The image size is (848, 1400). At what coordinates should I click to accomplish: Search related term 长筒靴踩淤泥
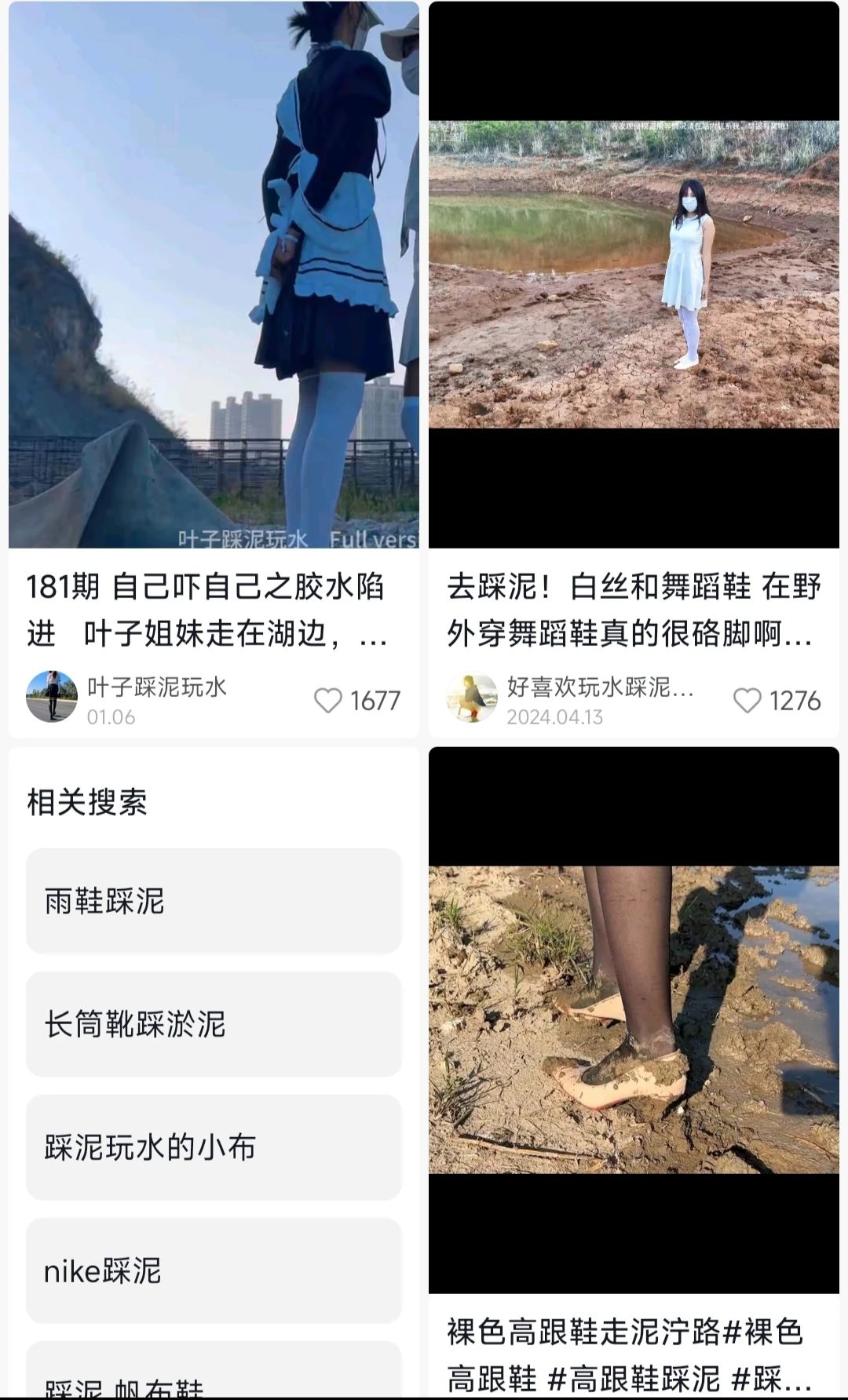214,1024
